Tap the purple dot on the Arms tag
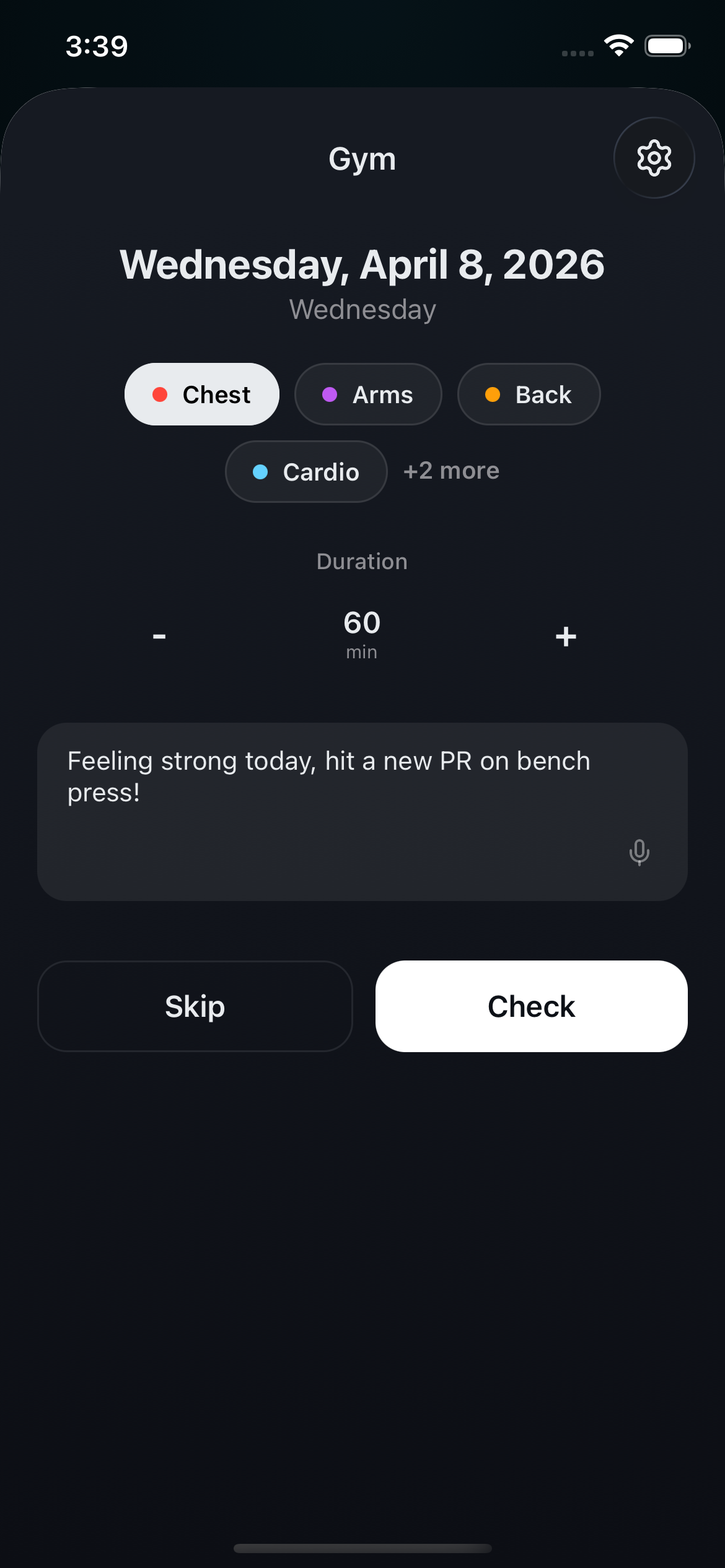Image resolution: width=725 pixels, height=1568 pixels. (330, 394)
